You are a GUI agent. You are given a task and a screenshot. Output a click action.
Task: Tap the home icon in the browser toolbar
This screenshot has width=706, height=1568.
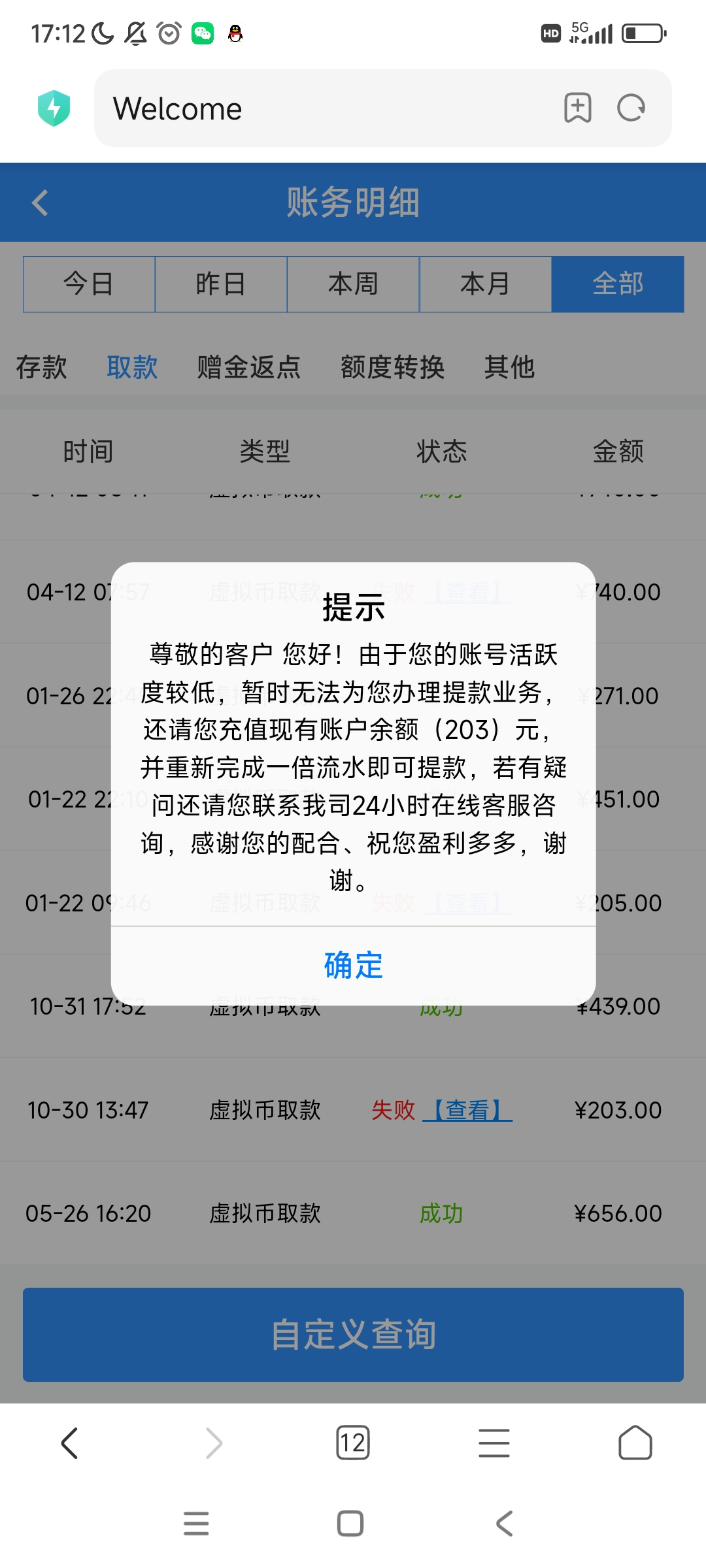point(635,1444)
